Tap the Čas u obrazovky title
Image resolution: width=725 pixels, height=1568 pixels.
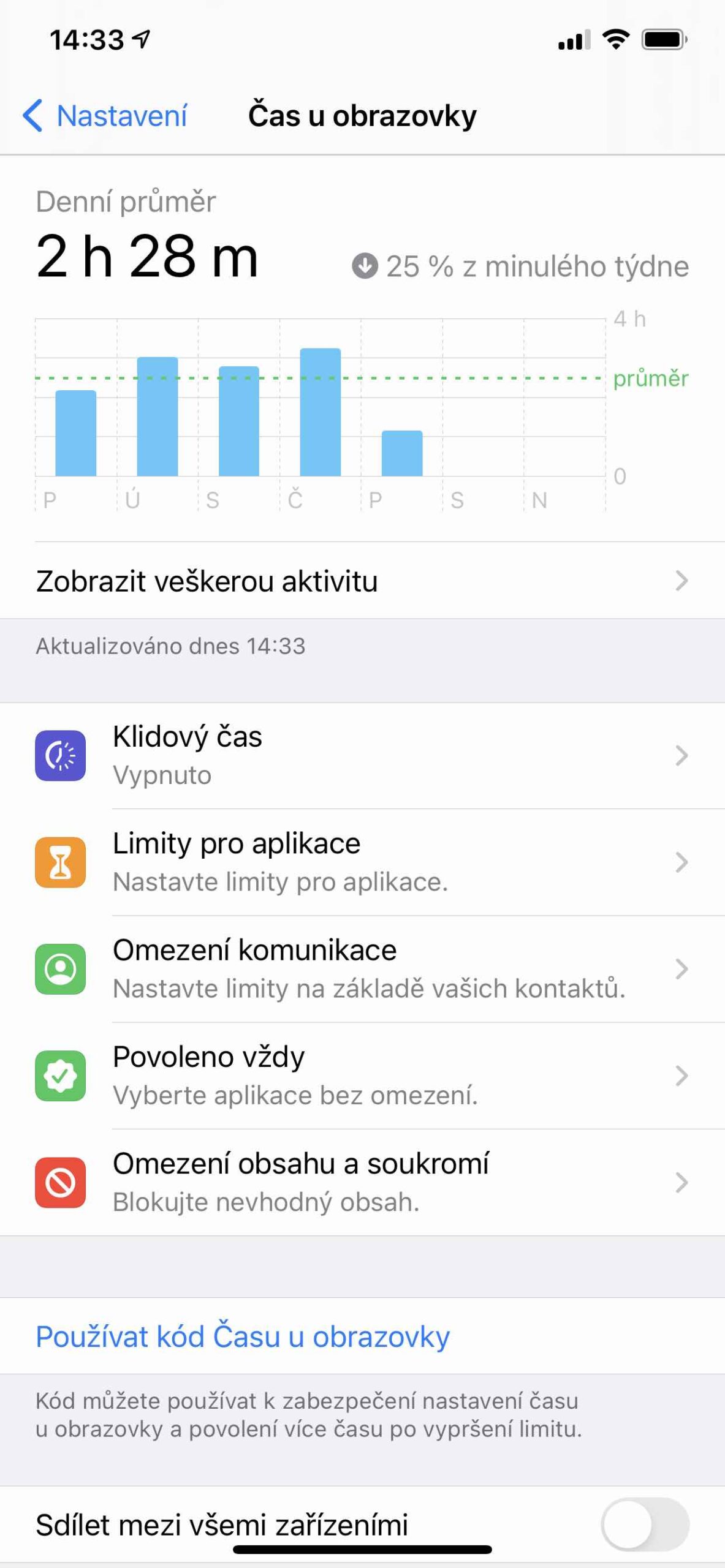point(362,115)
